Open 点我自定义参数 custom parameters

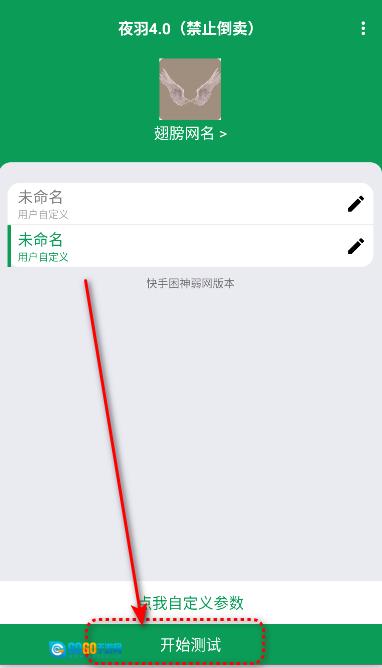click(191, 602)
